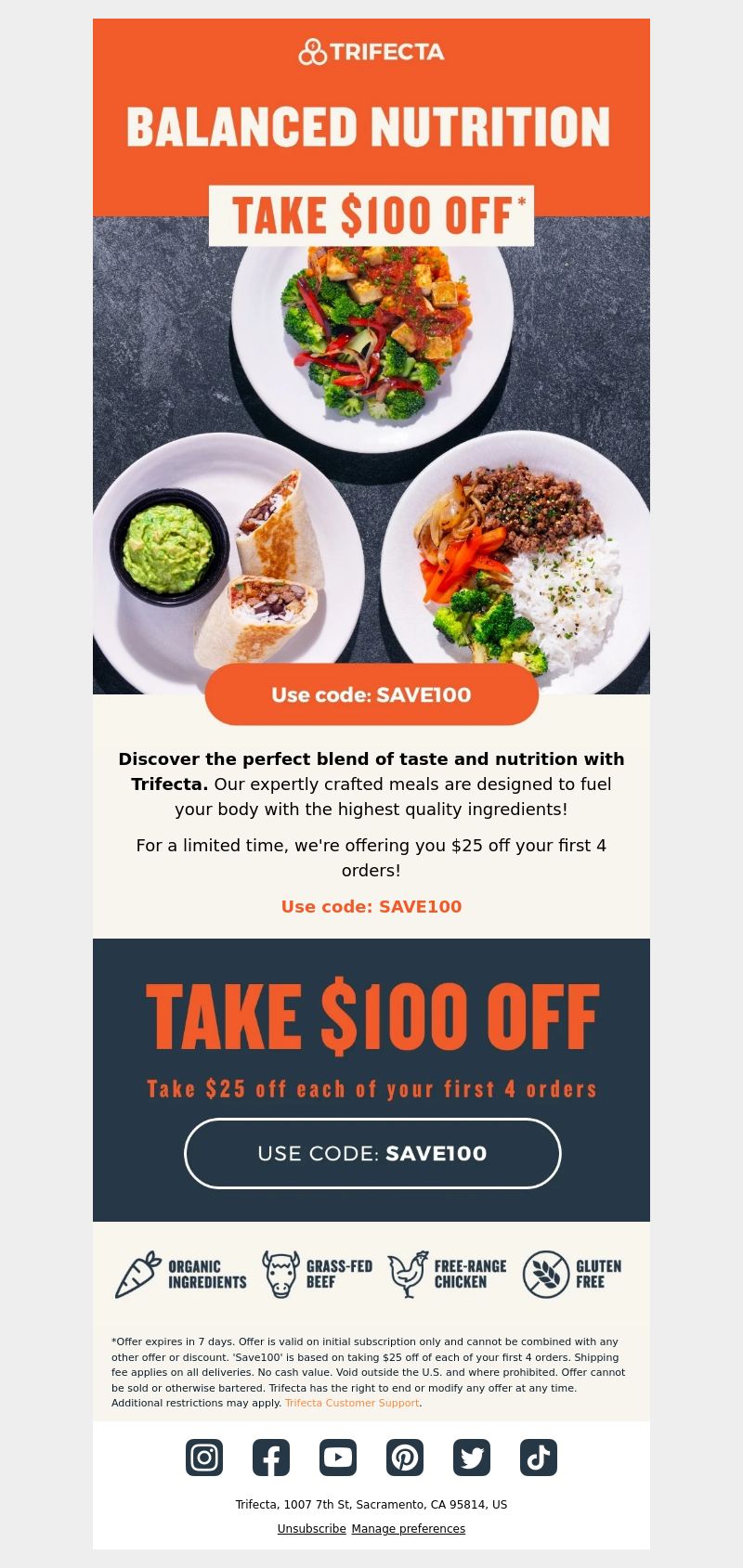Open the Trifecta Customer Support link
Image resolution: width=743 pixels, height=1568 pixels.
[352, 1403]
